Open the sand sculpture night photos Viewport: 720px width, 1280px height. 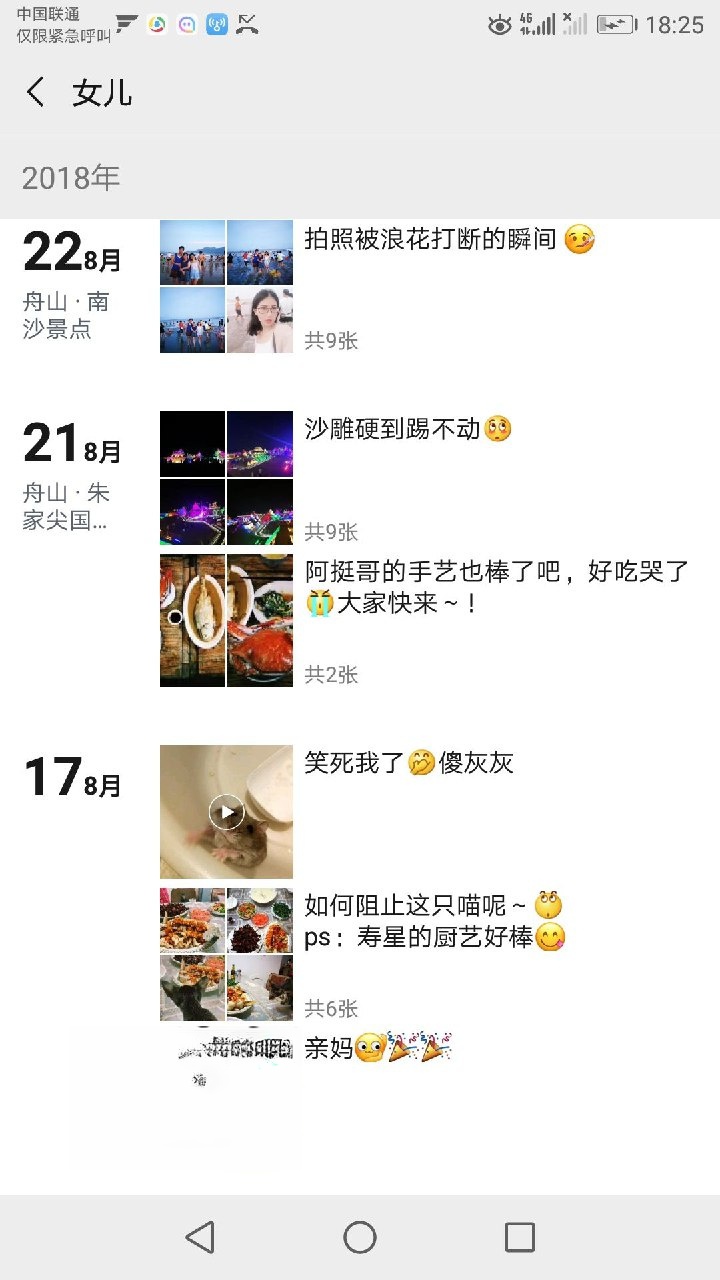(226, 476)
